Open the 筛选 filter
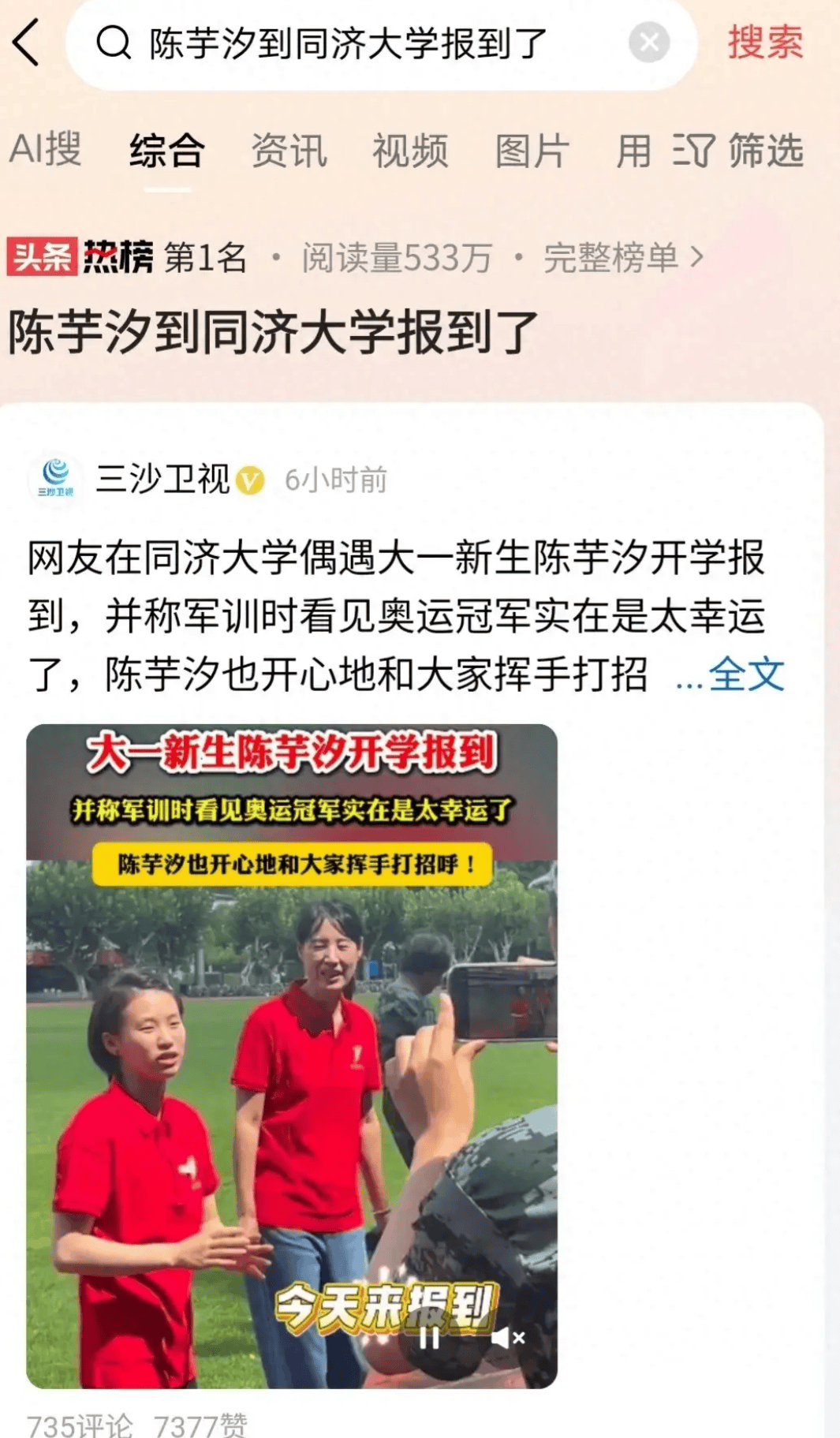Viewport: 840px width, 1438px height. tap(739, 151)
